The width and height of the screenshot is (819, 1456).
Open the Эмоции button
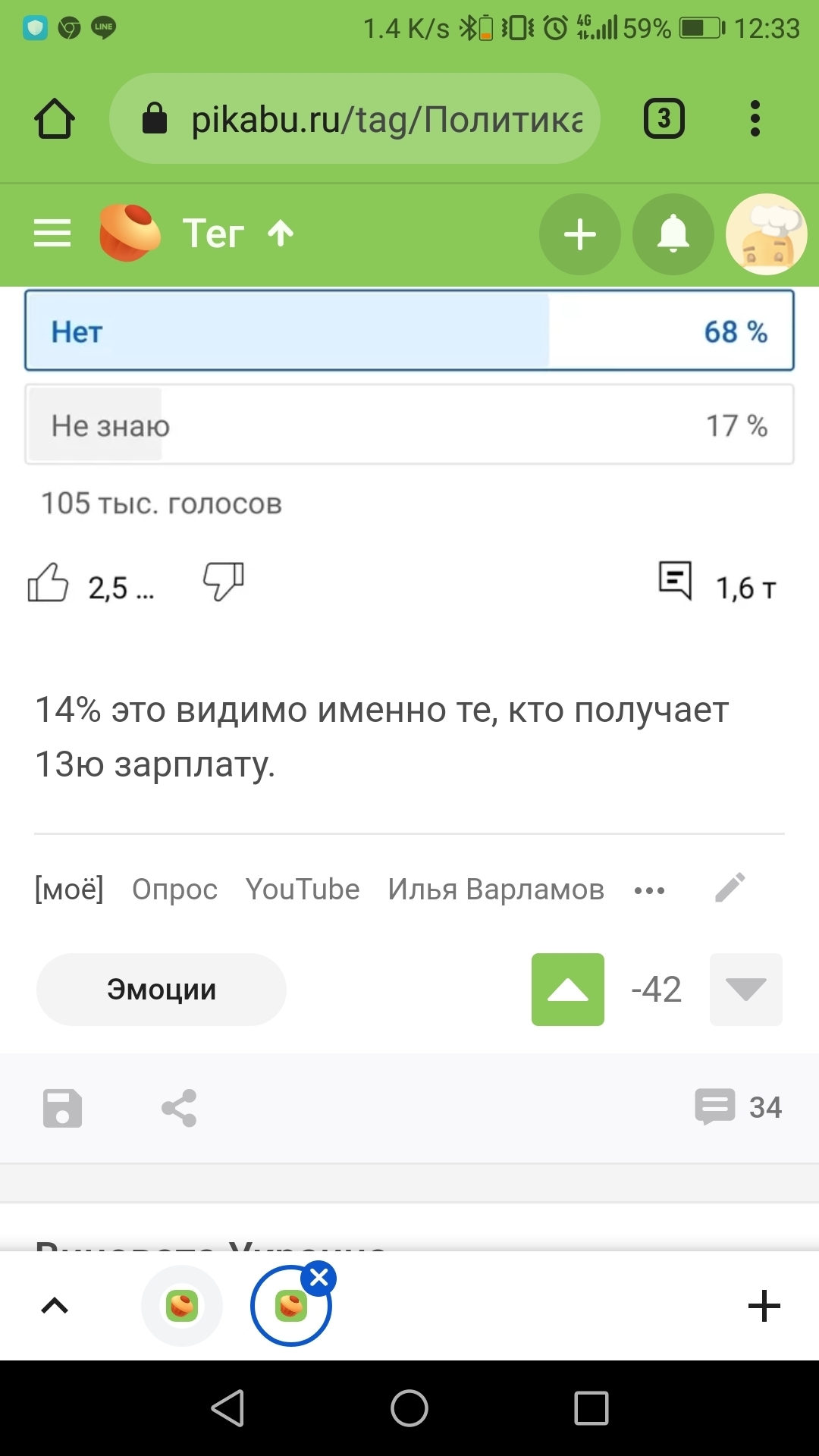click(162, 990)
